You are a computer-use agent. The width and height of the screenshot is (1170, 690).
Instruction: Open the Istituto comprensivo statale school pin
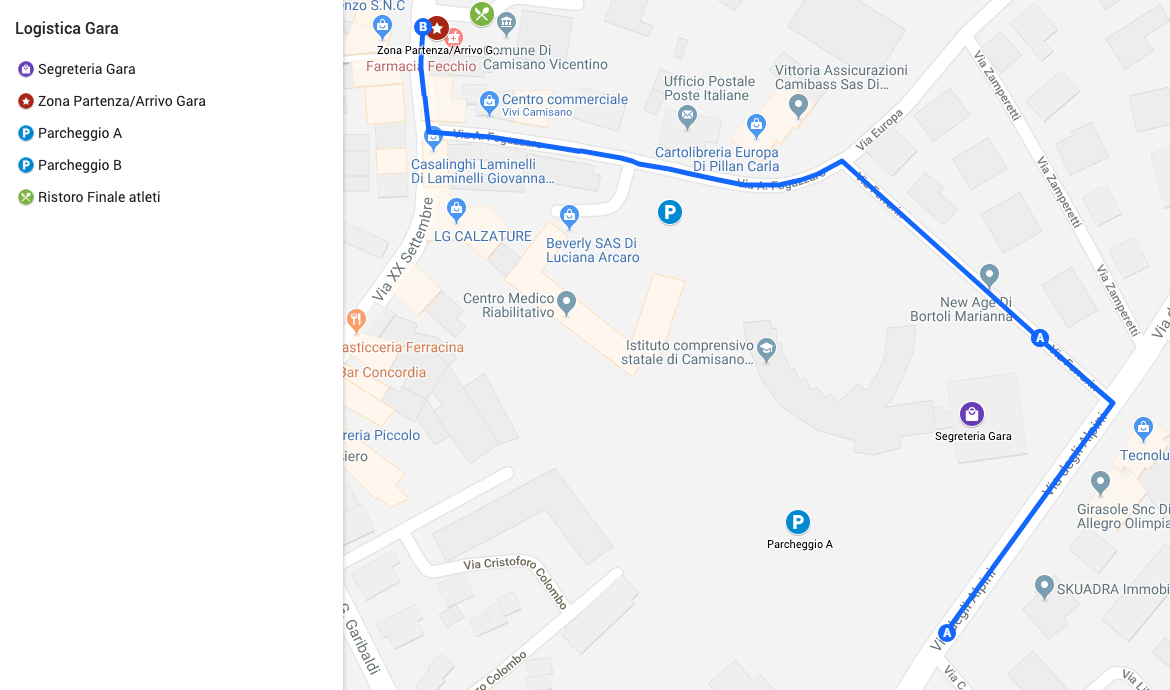(x=767, y=349)
